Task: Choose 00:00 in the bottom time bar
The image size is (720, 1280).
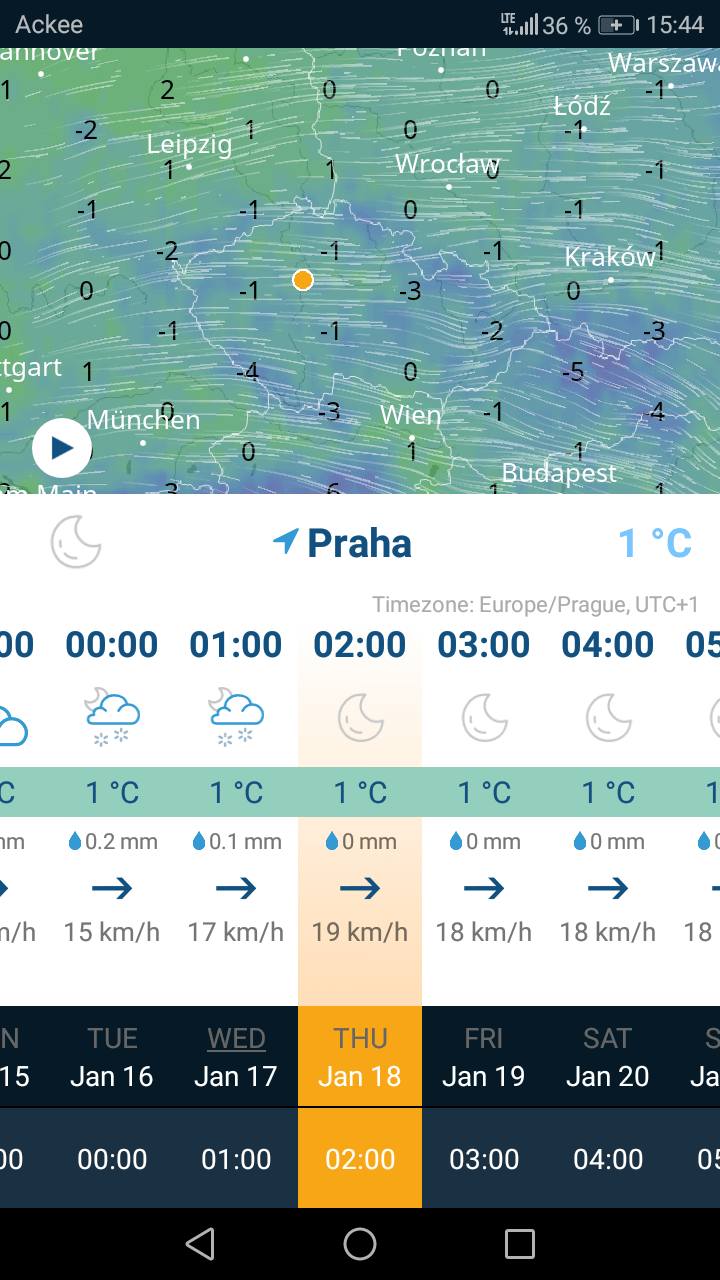Action: coord(112,1159)
